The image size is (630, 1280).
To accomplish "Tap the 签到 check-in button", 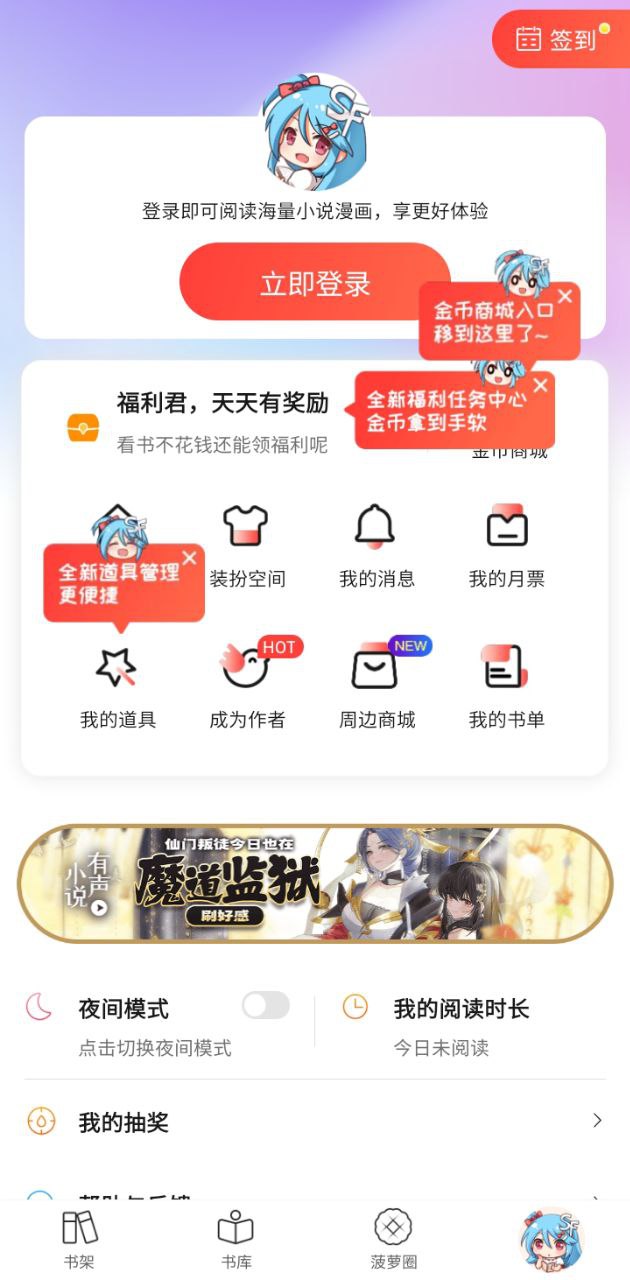I will click(557, 40).
